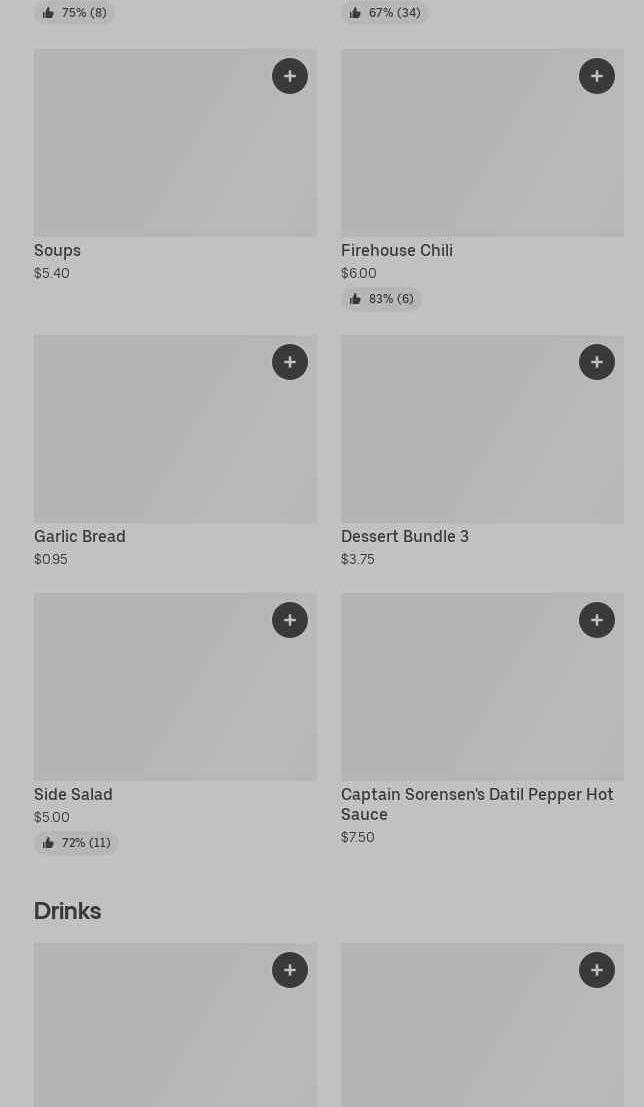Add Captain Sorensen's Hot Sauce to cart
The height and width of the screenshot is (1107, 644).
tap(597, 620)
